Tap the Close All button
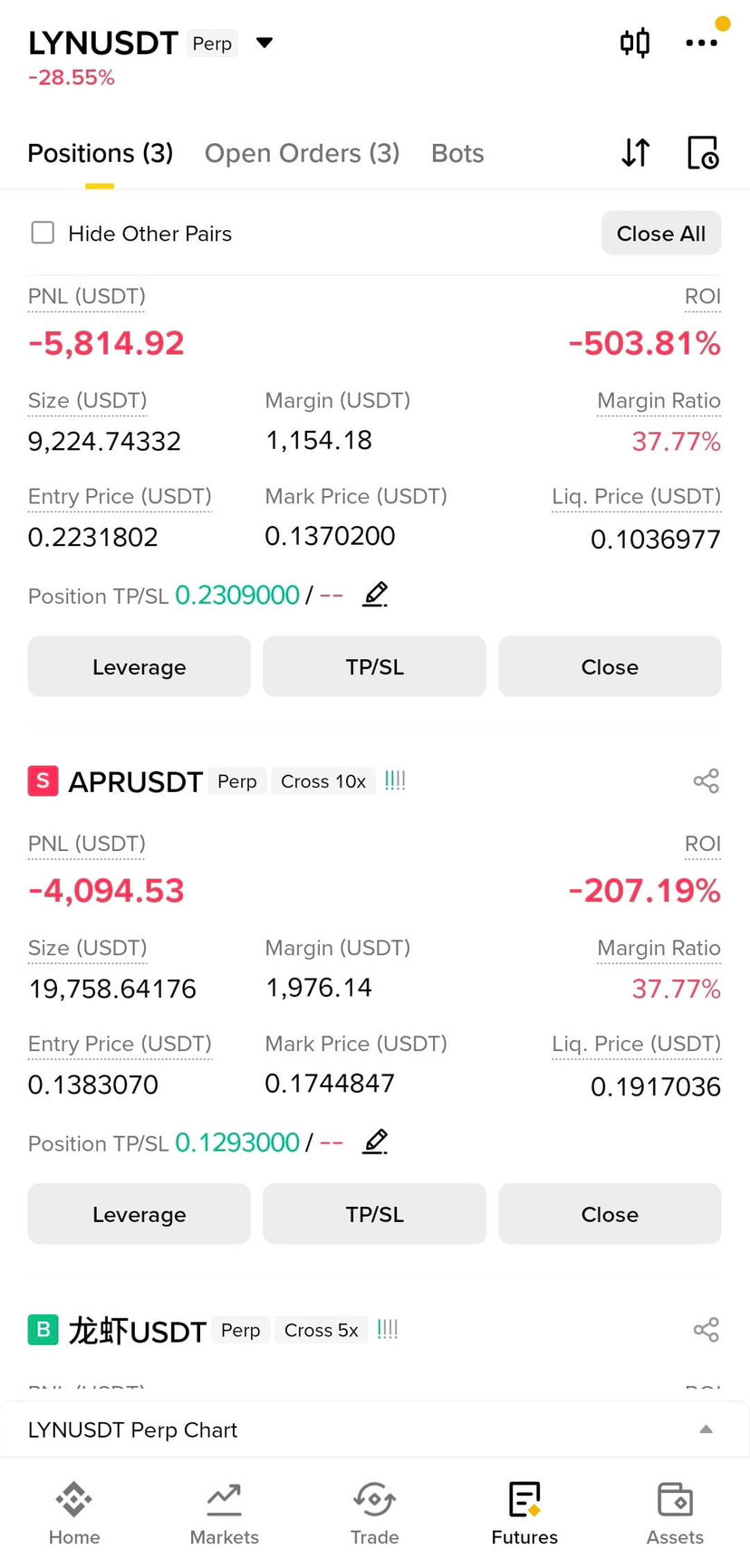 [660, 234]
